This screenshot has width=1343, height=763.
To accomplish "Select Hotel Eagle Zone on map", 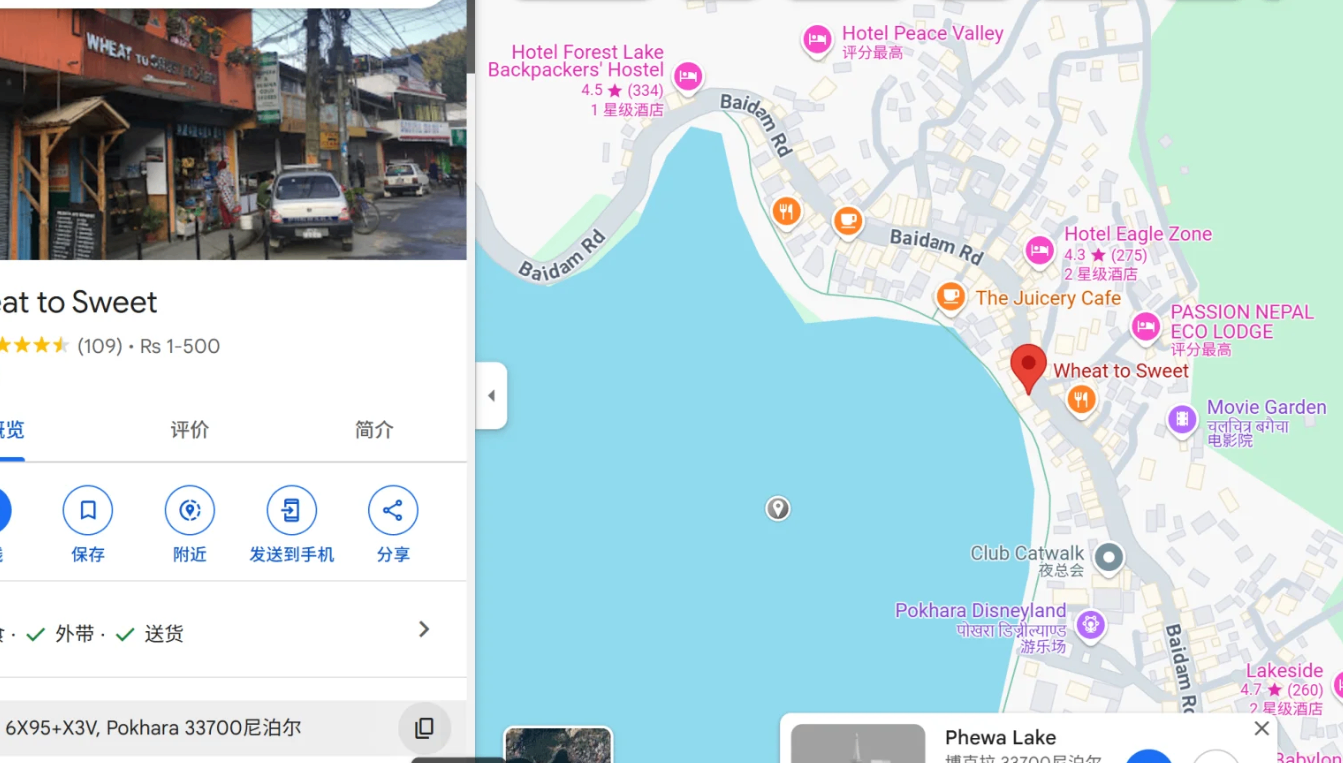I will 1039,250.
